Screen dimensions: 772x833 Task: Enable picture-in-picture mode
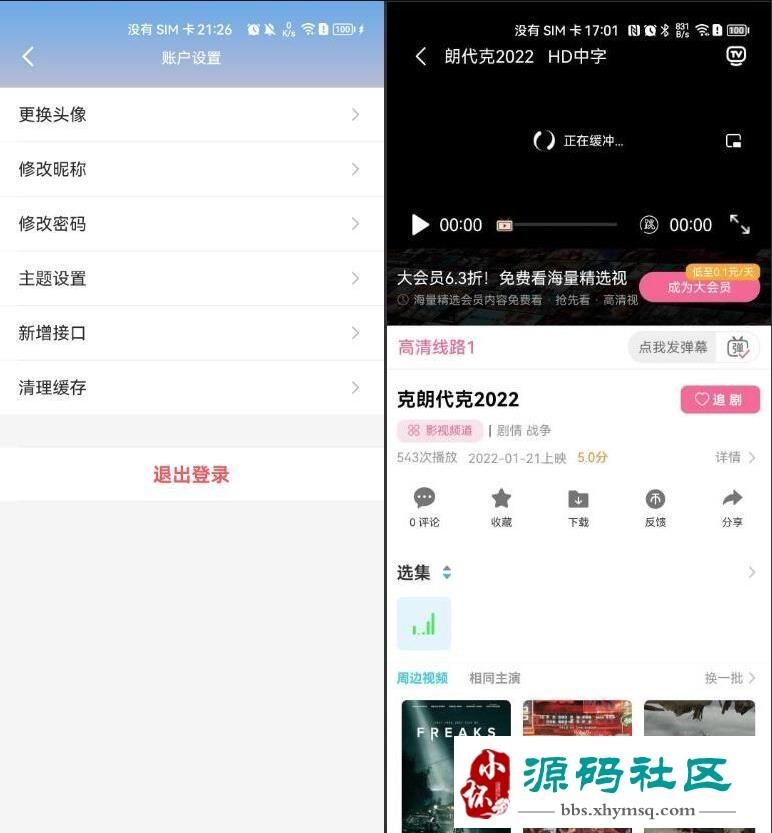[734, 141]
